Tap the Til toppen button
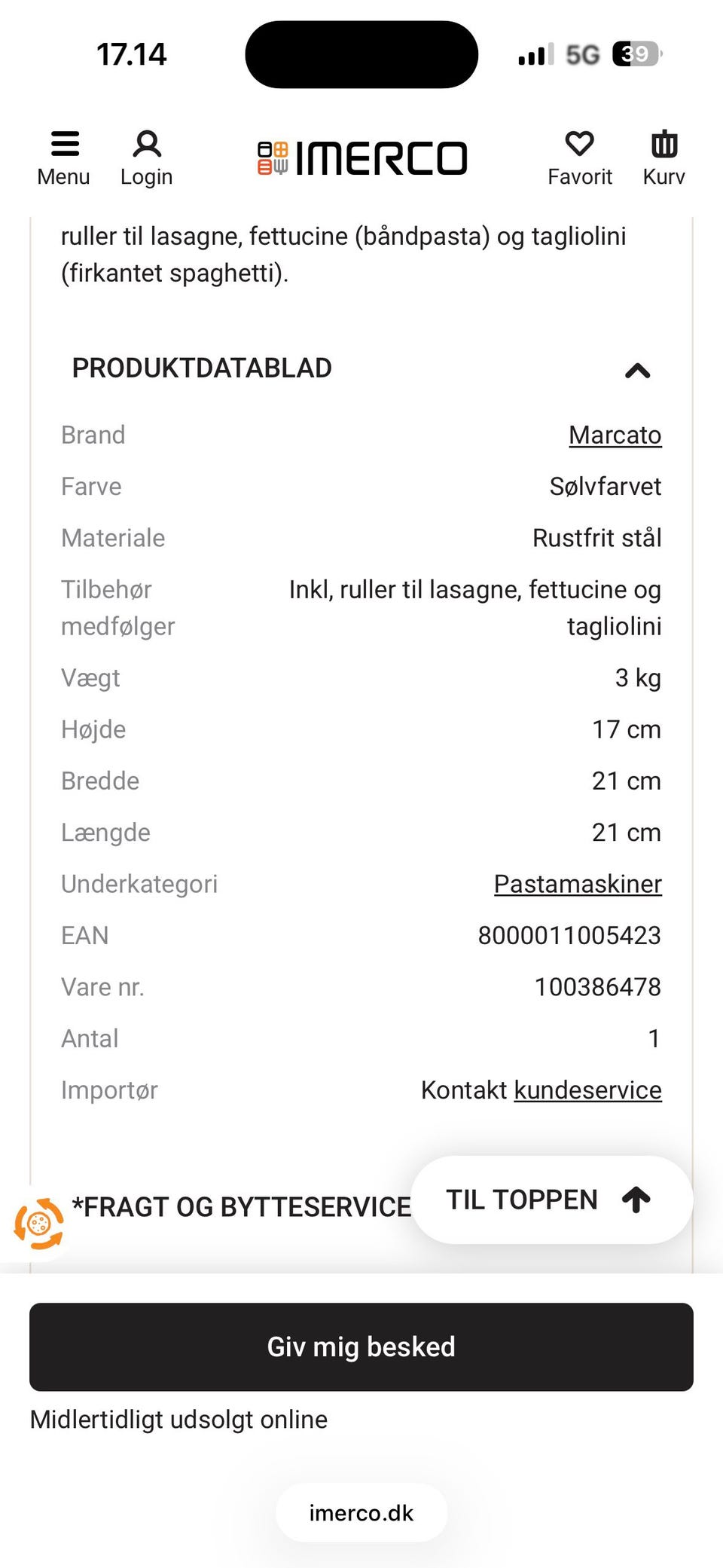This screenshot has height=1568, width=723. (552, 1200)
